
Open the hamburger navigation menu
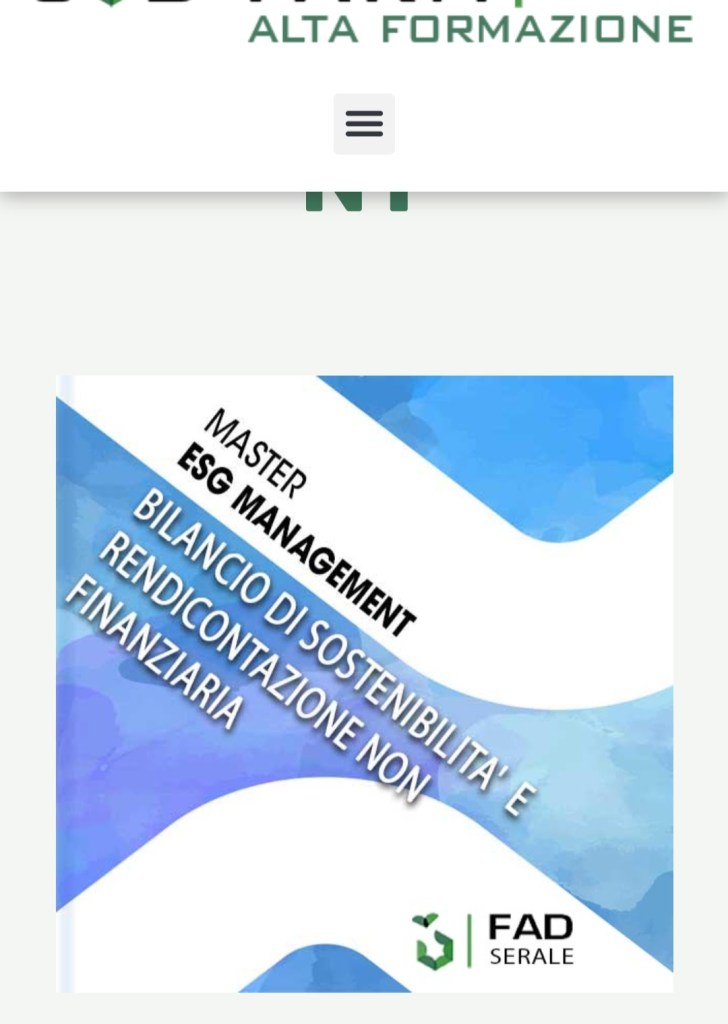(364, 124)
